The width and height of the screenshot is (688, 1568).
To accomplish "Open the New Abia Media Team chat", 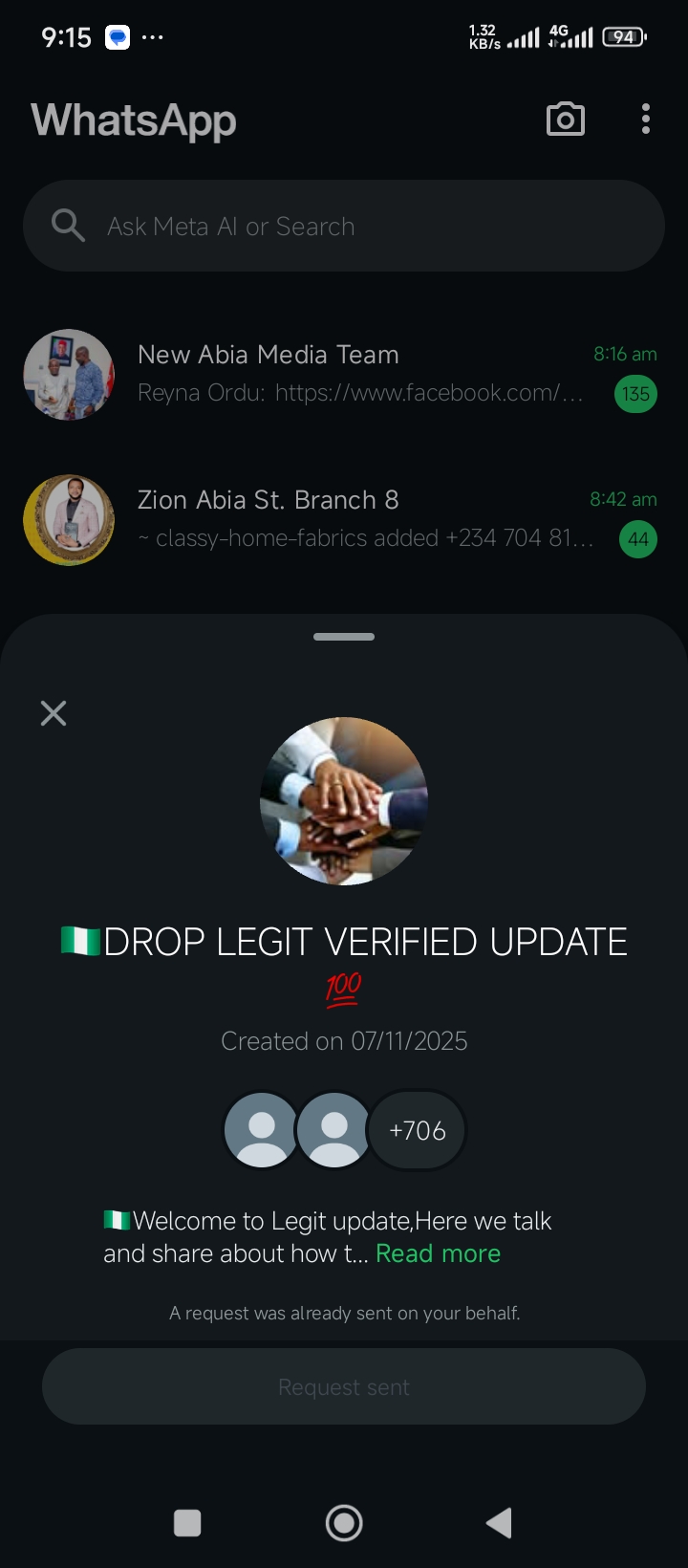I will point(344,374).
